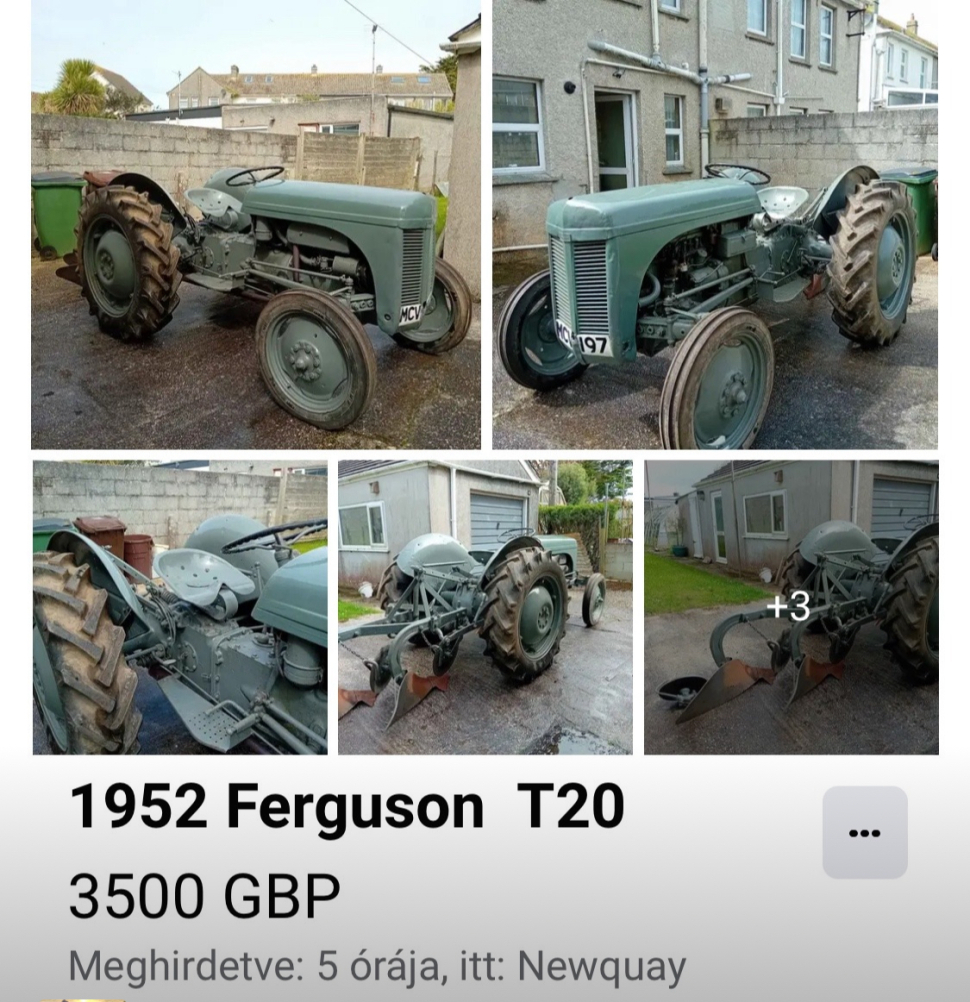Open the photo showing the MCV 197 plate
Viewport: 970px width, 1002px height.
coord(714,225)
